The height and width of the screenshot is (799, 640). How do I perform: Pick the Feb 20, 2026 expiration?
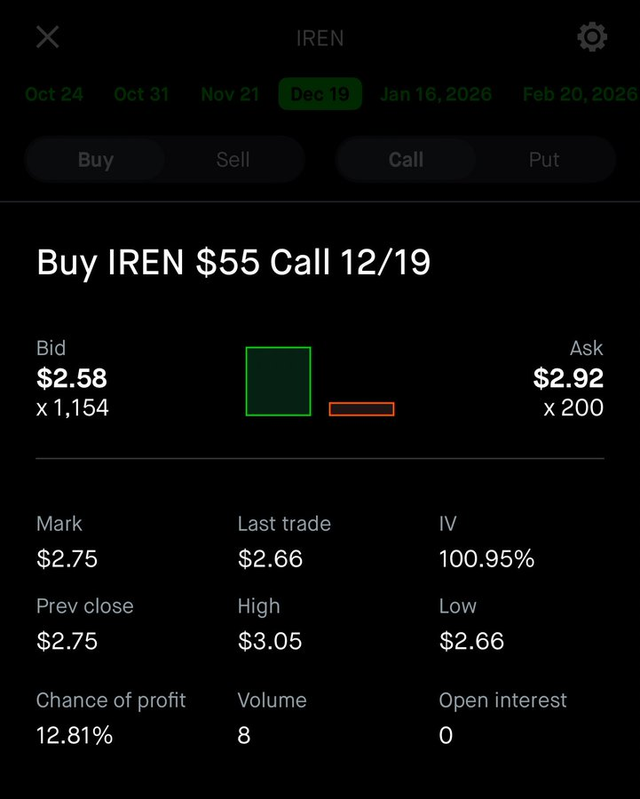pos(580,94)
